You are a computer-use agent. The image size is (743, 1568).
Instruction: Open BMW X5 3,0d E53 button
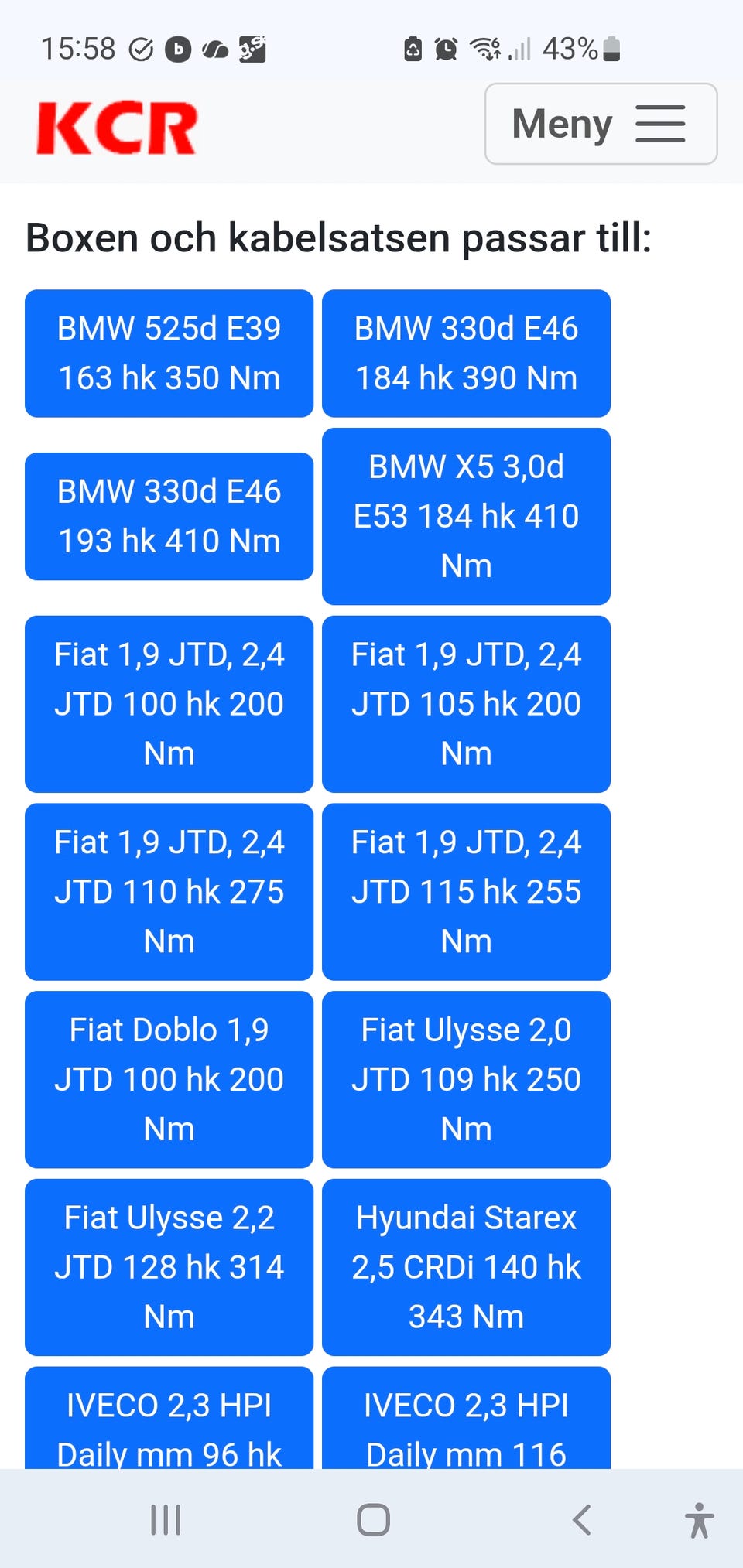pos(466,516)
